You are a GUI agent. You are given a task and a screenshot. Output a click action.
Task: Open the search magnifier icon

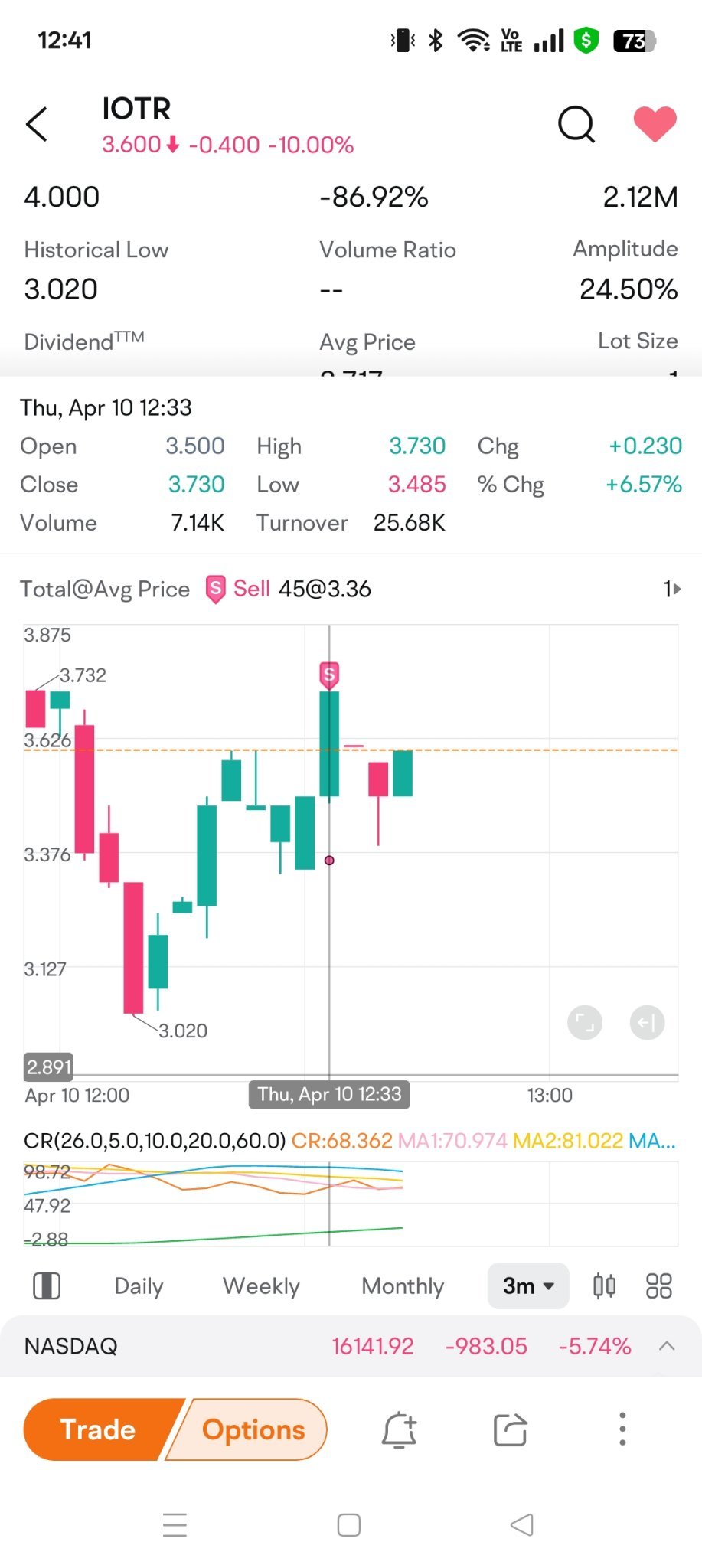click(x=576, y=124)
